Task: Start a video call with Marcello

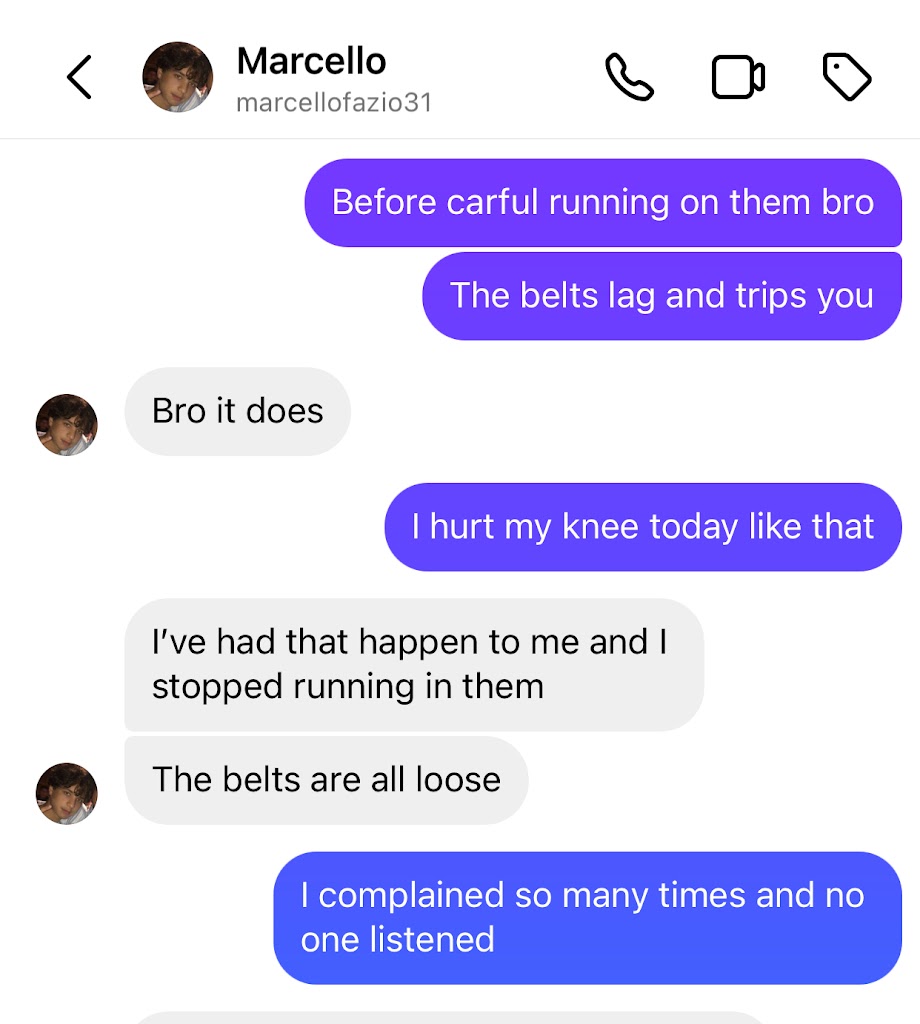Action: coord(738,77)
